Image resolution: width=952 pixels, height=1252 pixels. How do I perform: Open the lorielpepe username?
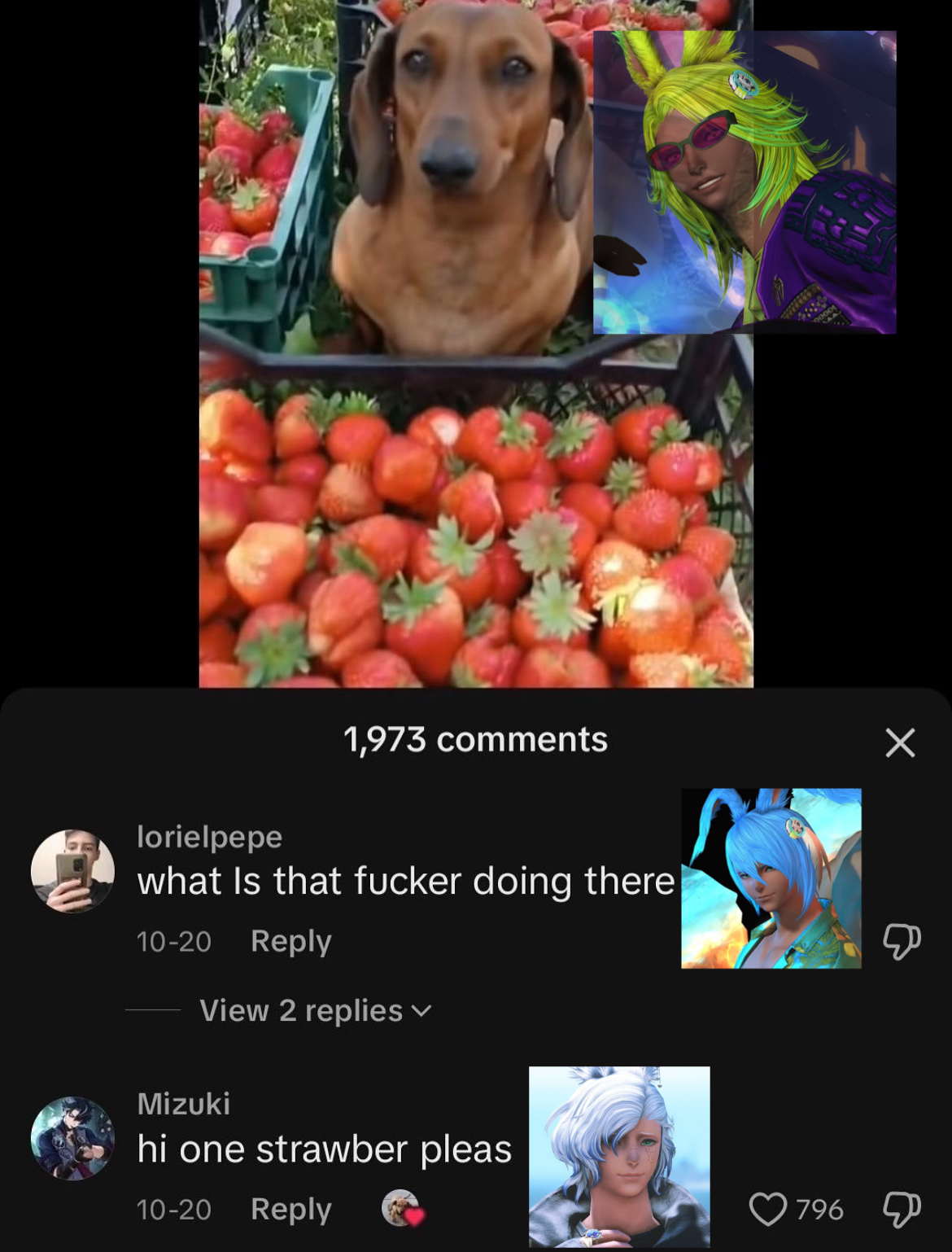tap(209, 836)
